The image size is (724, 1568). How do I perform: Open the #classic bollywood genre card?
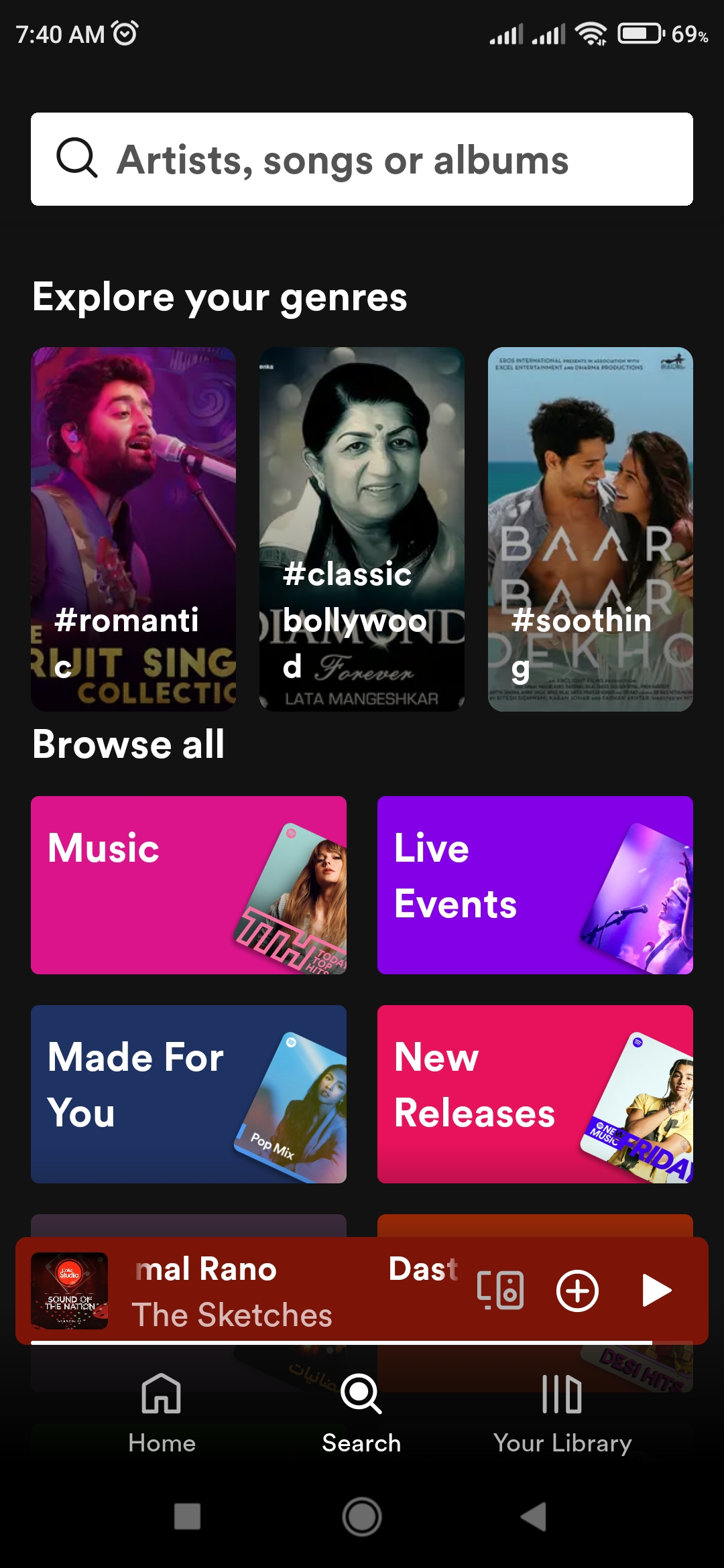(x=362, y=529)
